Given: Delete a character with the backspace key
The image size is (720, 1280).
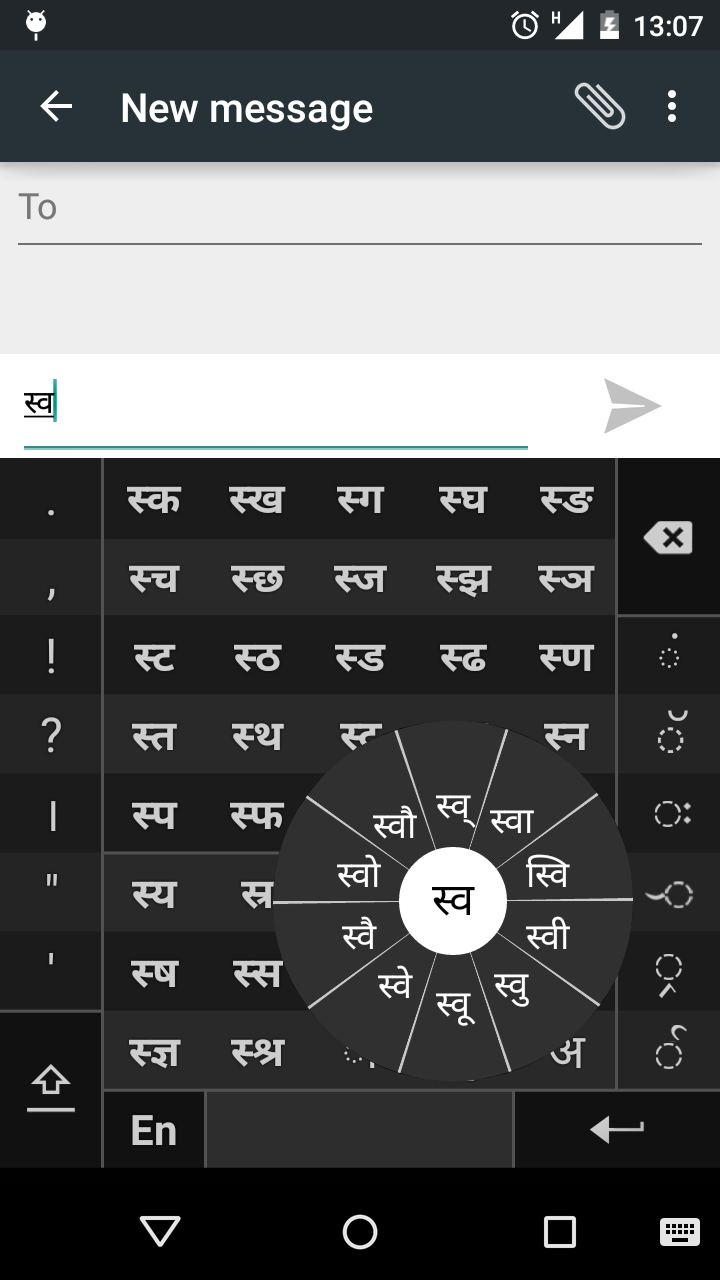Looking at the screenshot, I should pos(668,538).
